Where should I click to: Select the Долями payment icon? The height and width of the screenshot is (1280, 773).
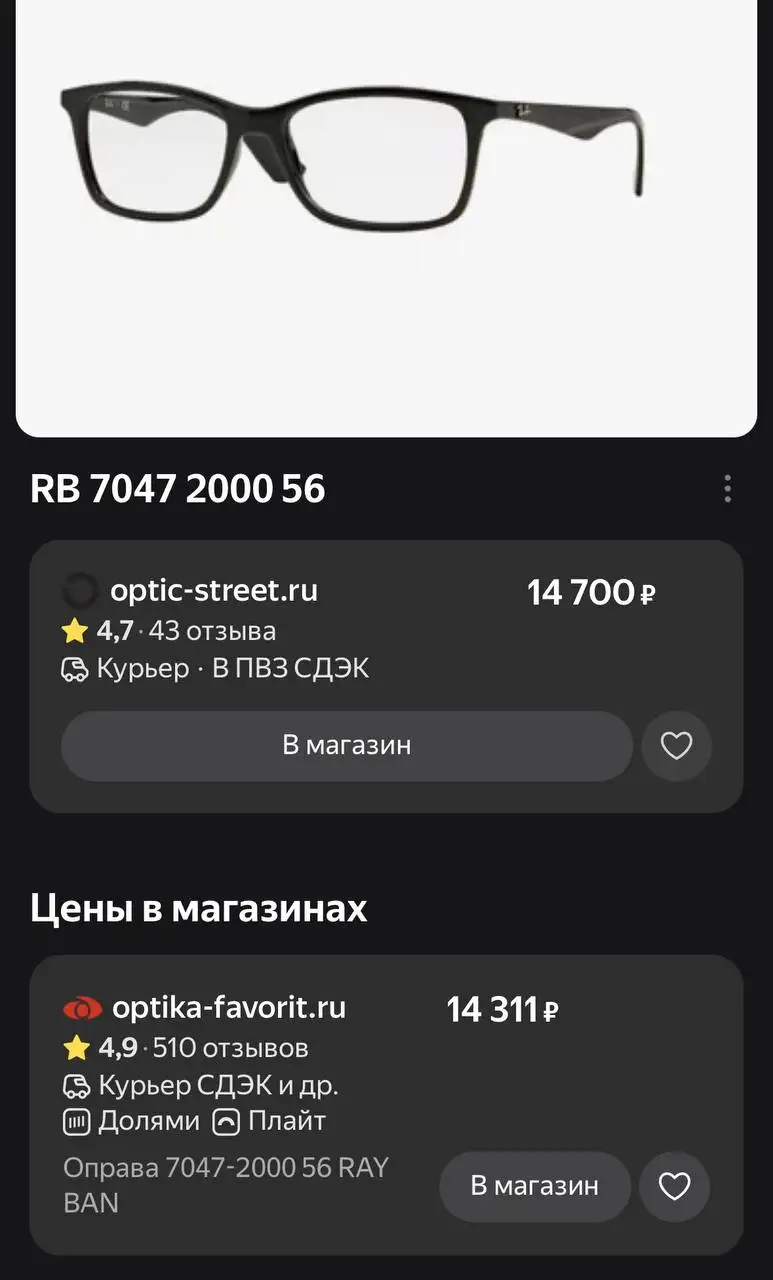click(77, 1121)
